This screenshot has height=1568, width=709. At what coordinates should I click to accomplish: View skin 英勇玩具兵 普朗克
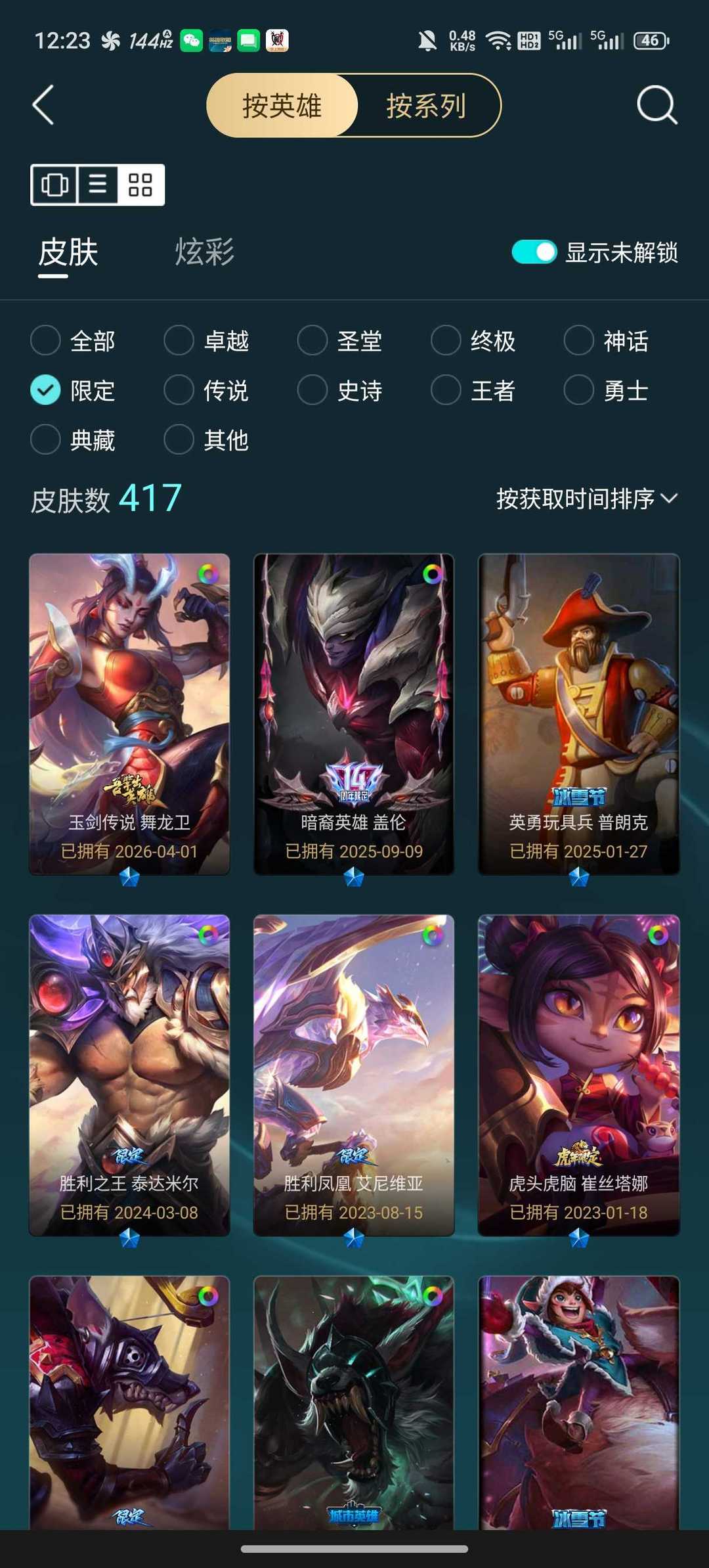pyautogui.click(x=578, y=714)
